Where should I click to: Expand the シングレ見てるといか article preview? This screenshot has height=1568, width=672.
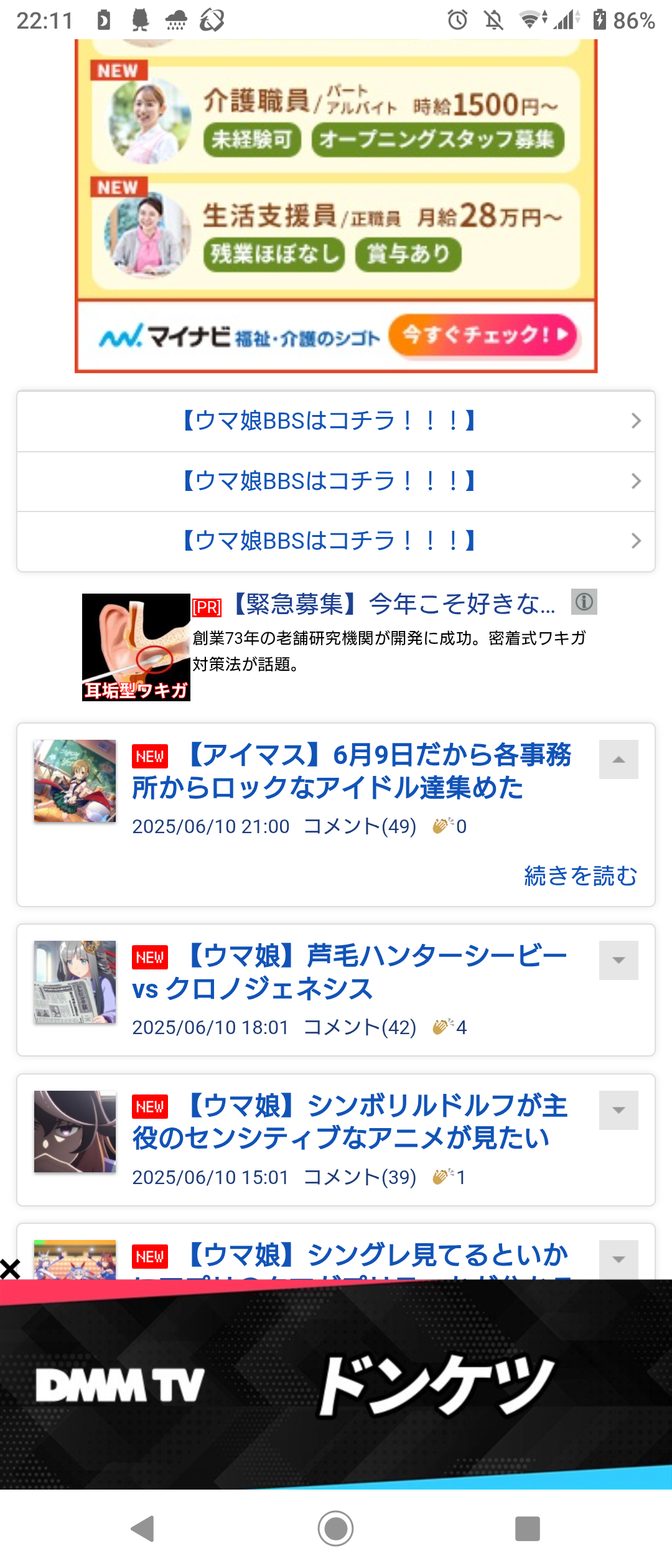(618, 1259)
